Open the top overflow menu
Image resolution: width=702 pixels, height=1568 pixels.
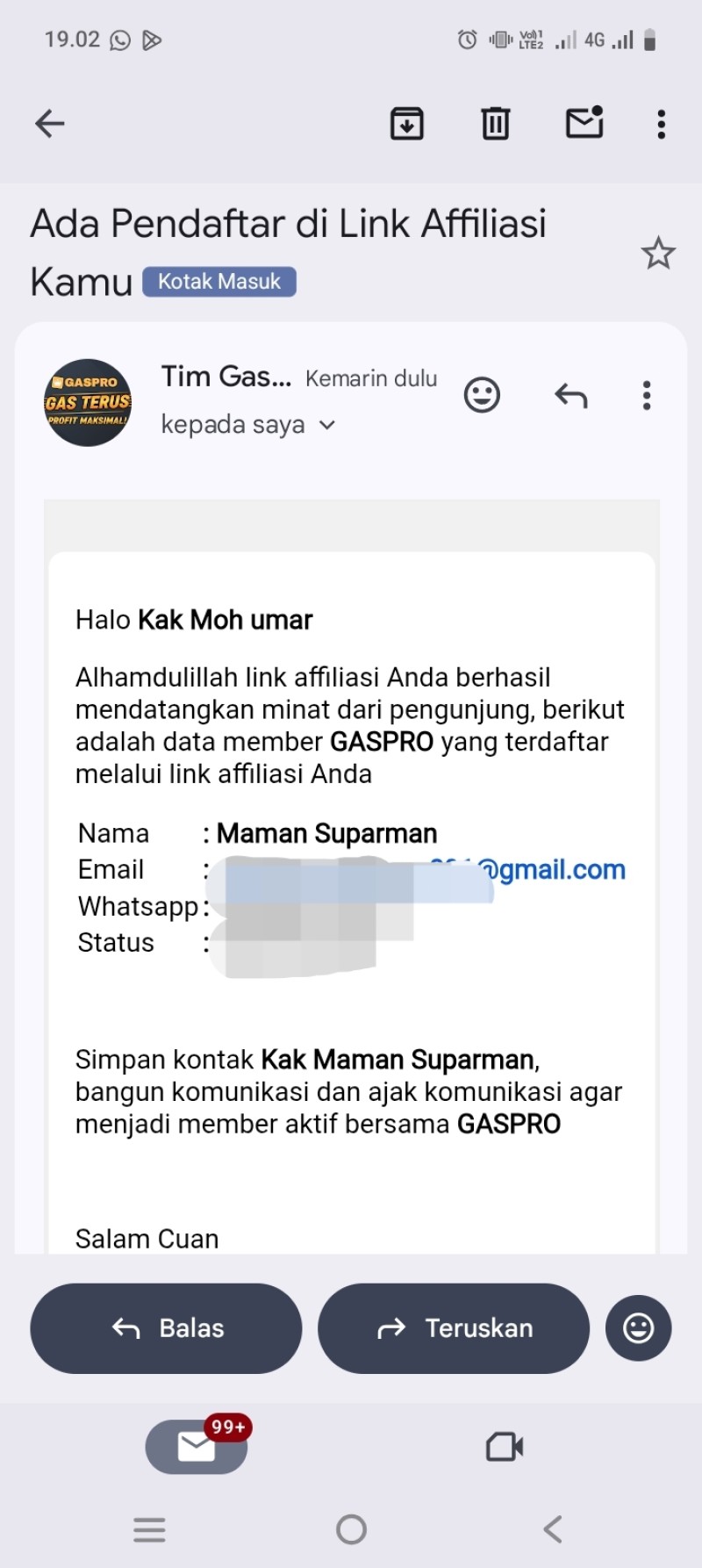662,124
